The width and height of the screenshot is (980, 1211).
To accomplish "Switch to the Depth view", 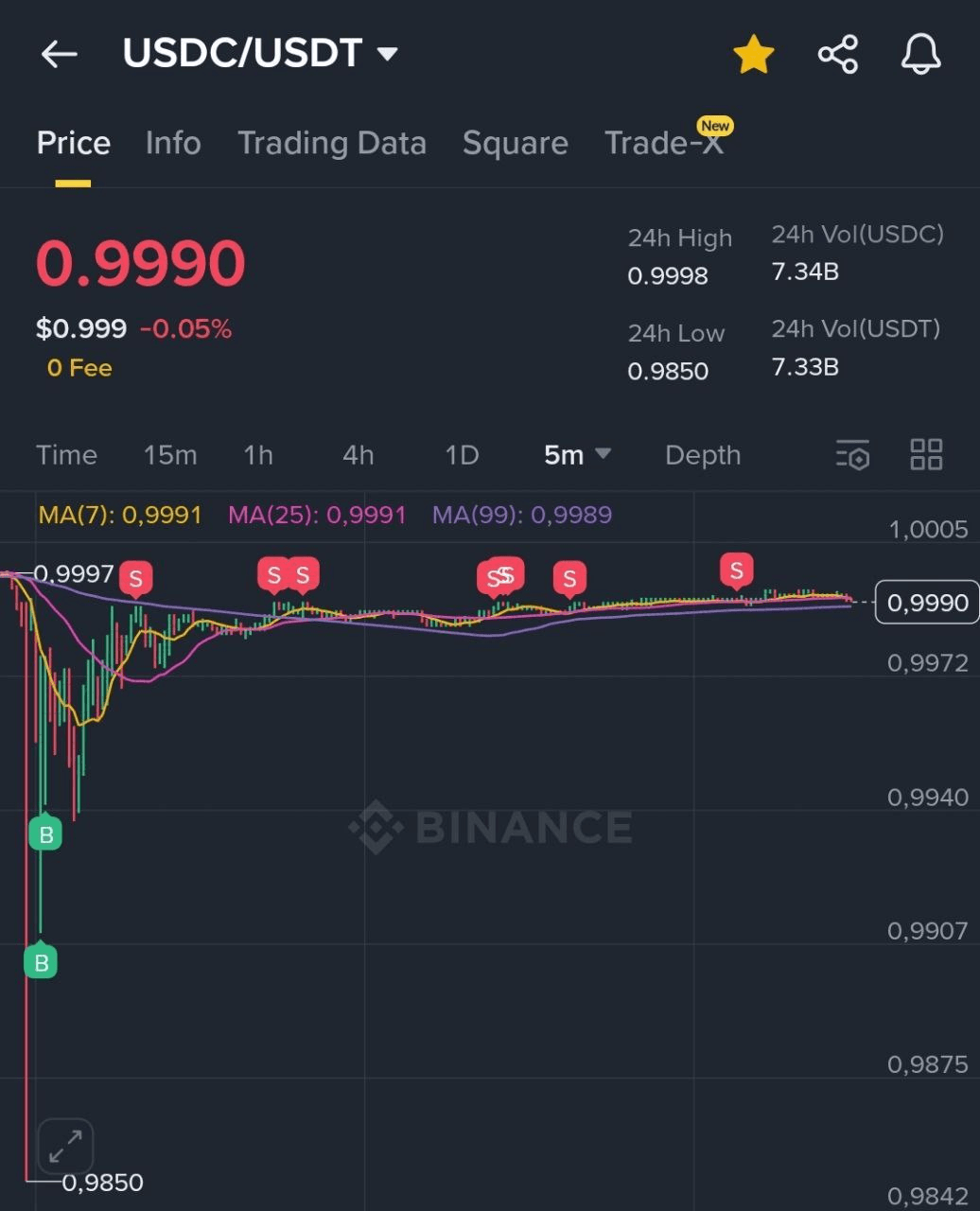I will 702,455.
